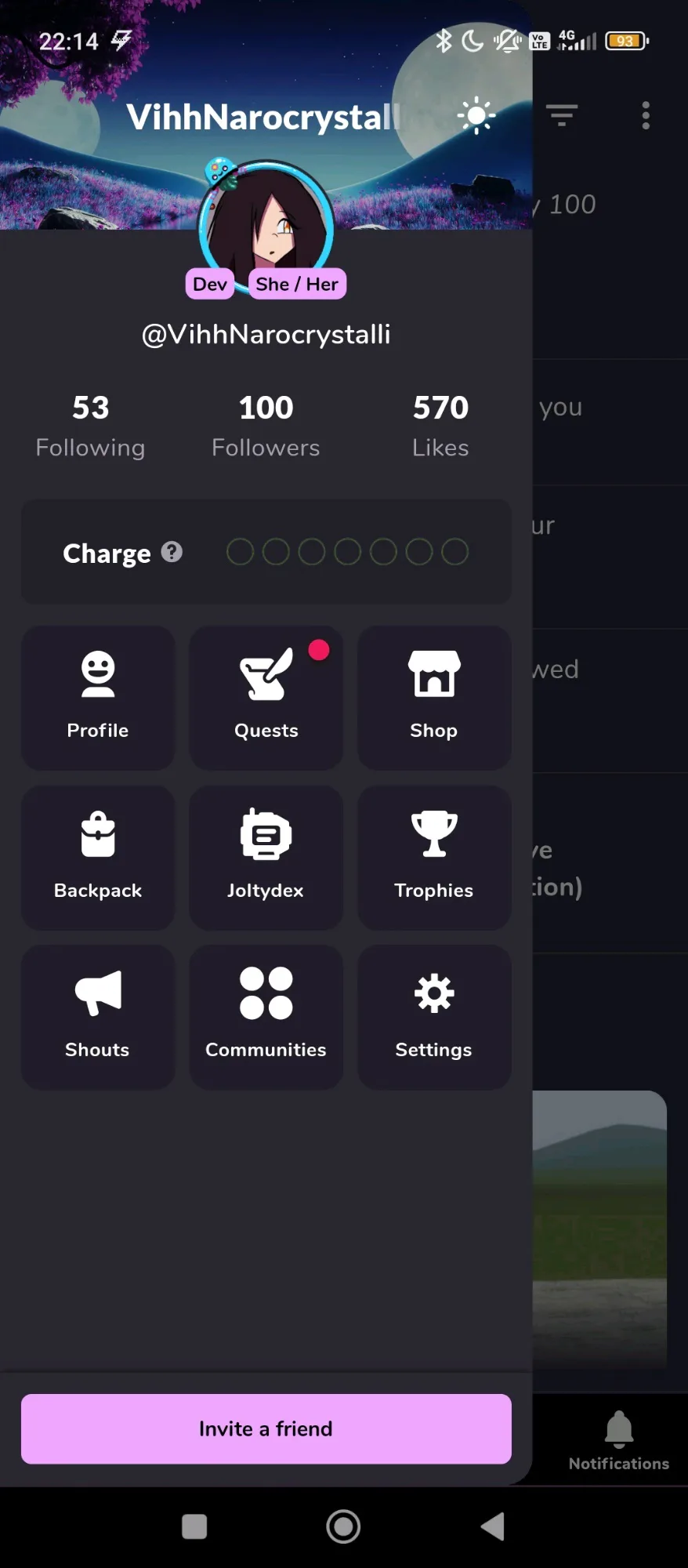Open the three-dot overflow menu
Image resolution: width=688 pixels, height=1568 pixels.
646,115
